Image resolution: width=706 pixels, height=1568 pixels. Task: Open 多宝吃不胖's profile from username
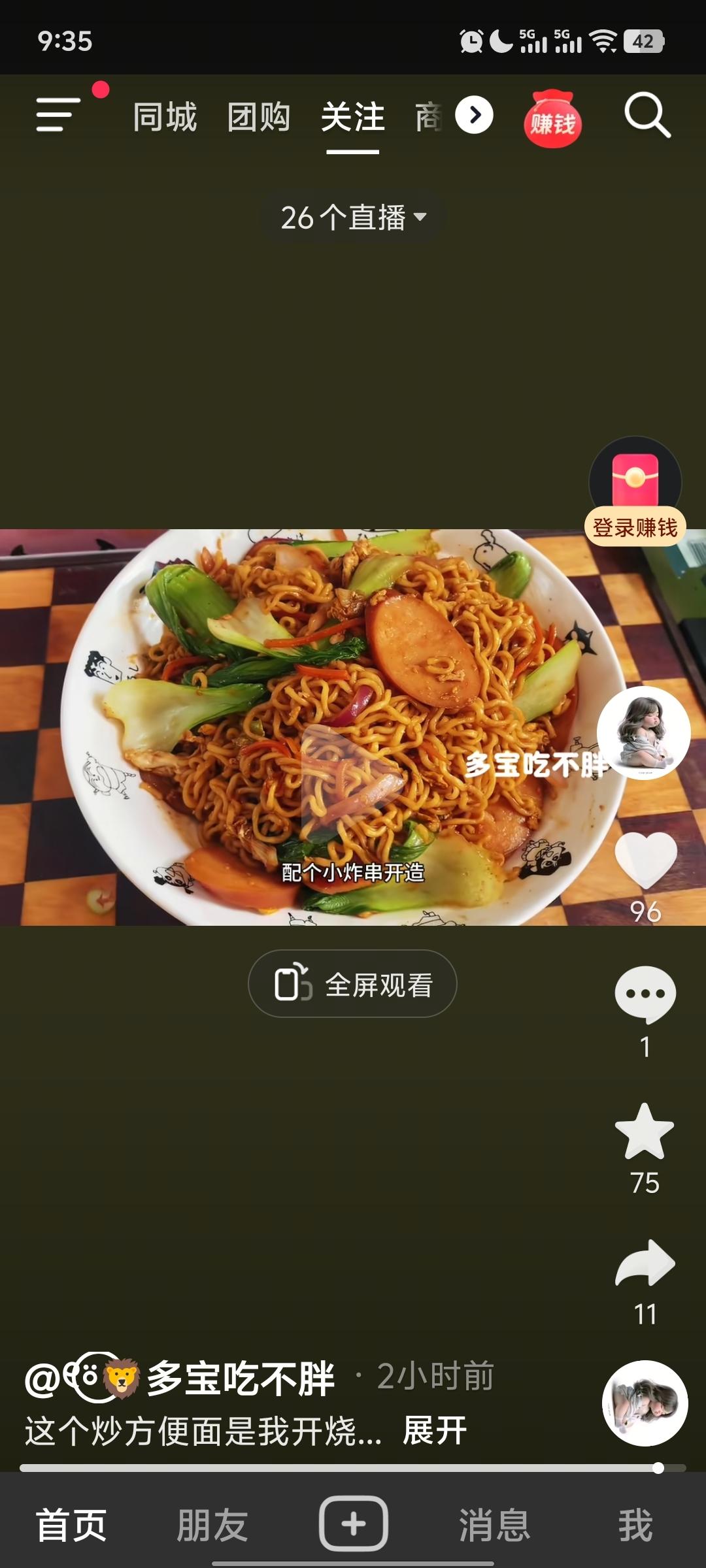pos(239,1378)
